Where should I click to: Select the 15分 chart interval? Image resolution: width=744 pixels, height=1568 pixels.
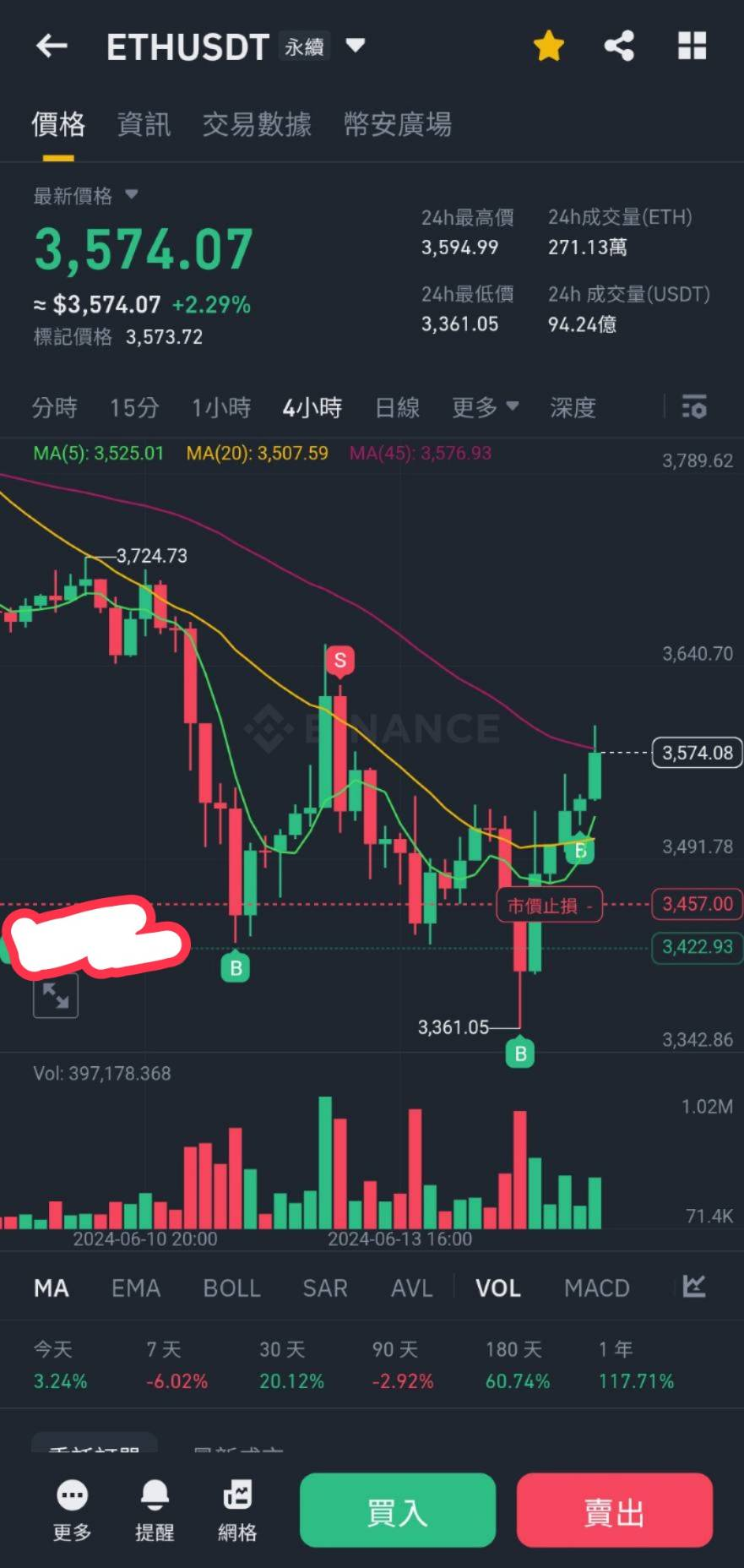click(x=134, y=408)
